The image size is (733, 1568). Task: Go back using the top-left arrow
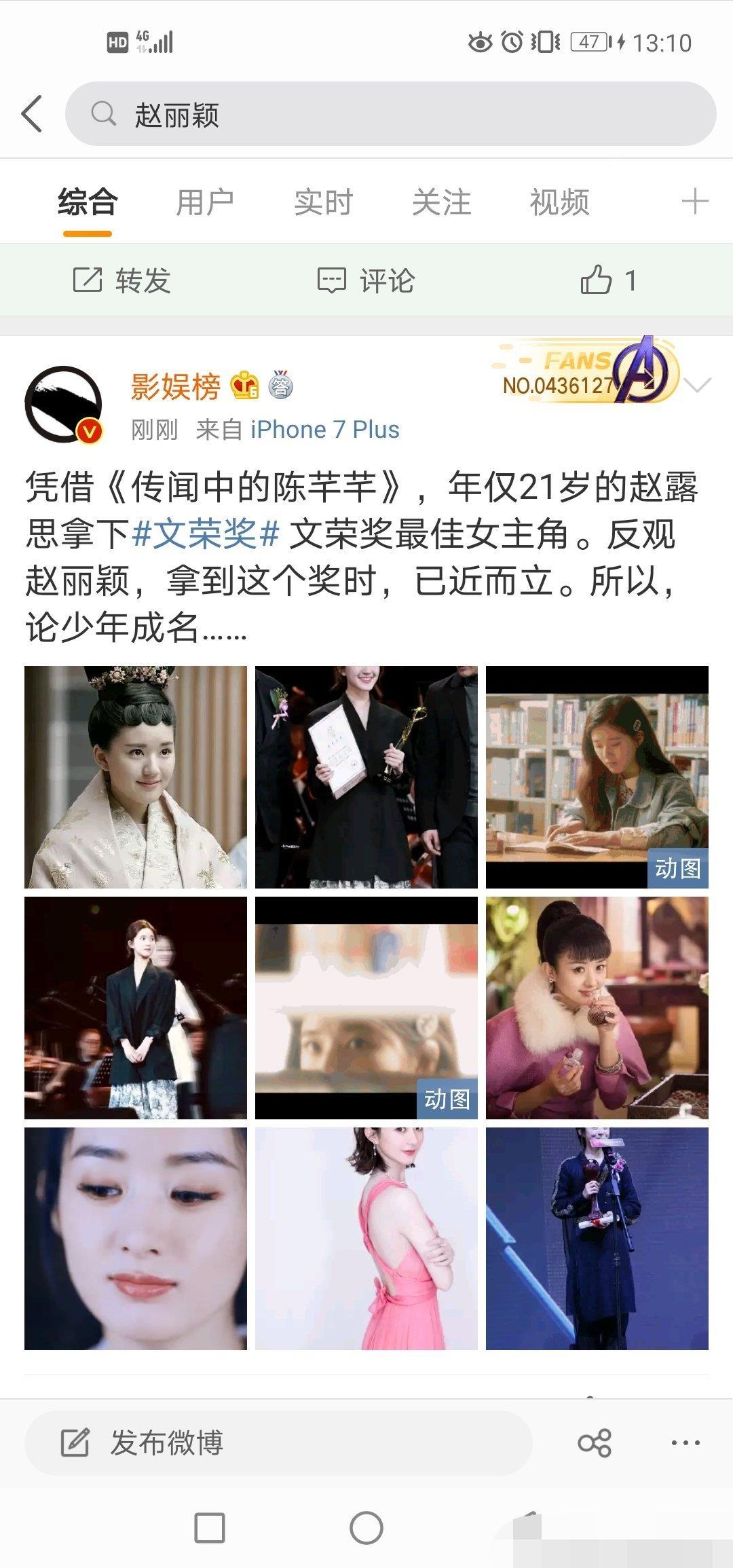point(32,113)
